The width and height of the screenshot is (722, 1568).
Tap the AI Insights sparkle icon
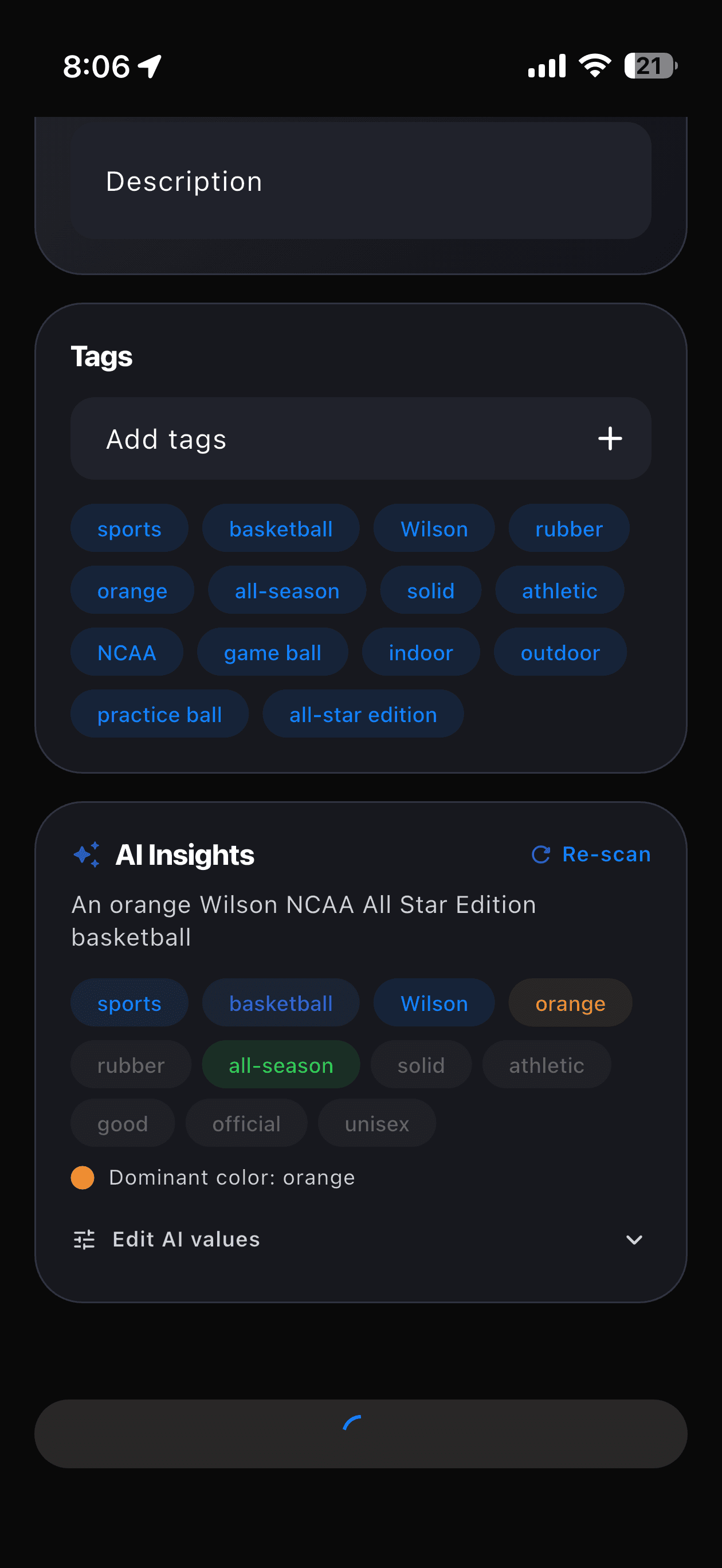point(87,854)
